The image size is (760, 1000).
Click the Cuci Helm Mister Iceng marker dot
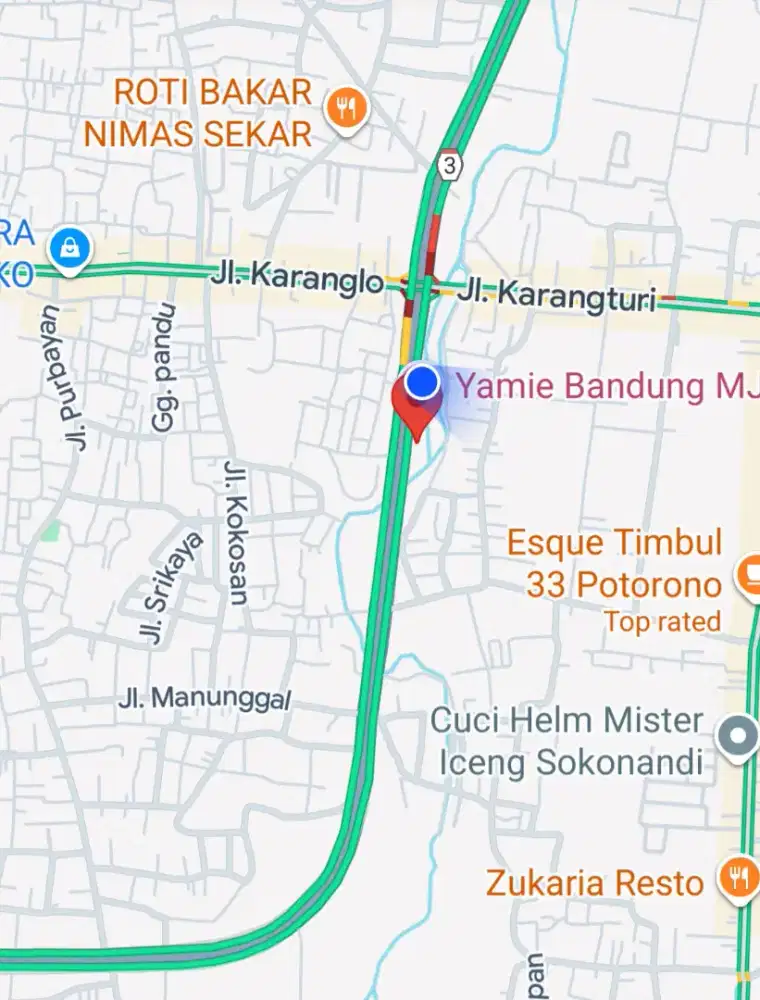[737, 733]
